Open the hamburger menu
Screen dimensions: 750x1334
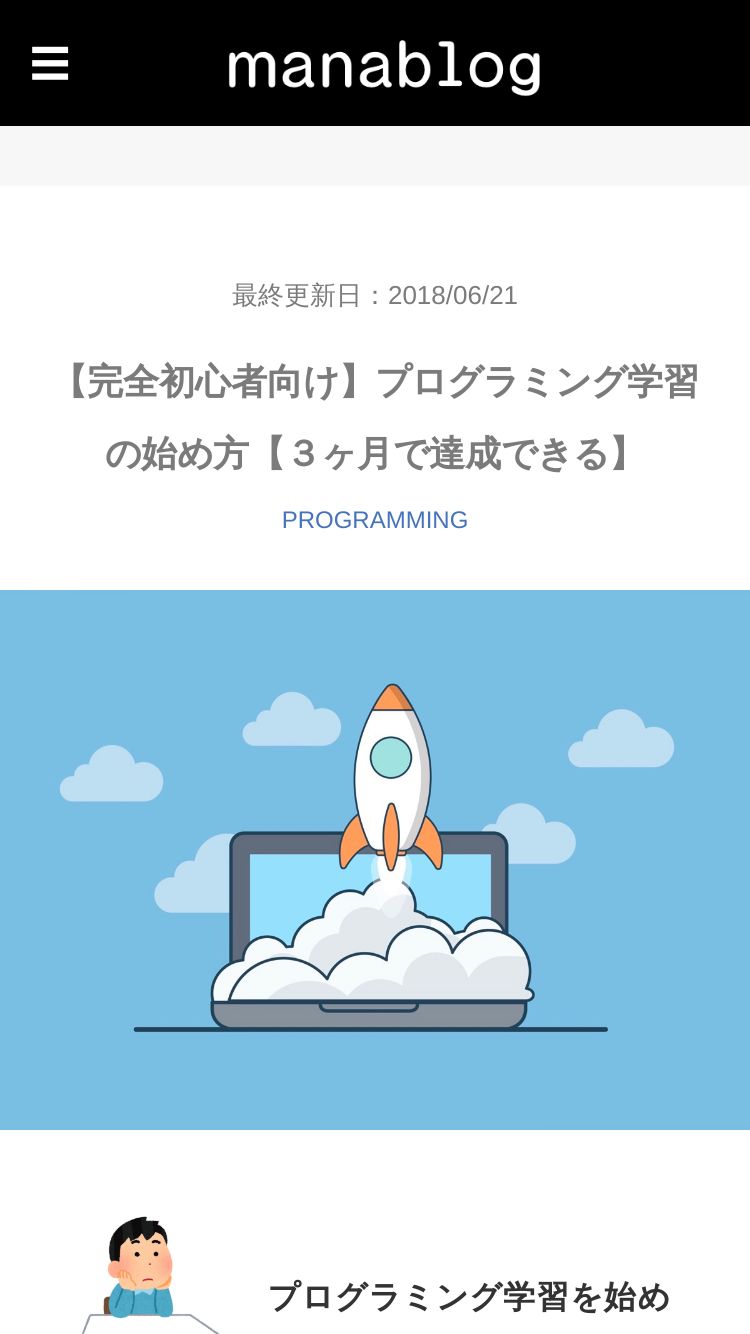point(50,64)
